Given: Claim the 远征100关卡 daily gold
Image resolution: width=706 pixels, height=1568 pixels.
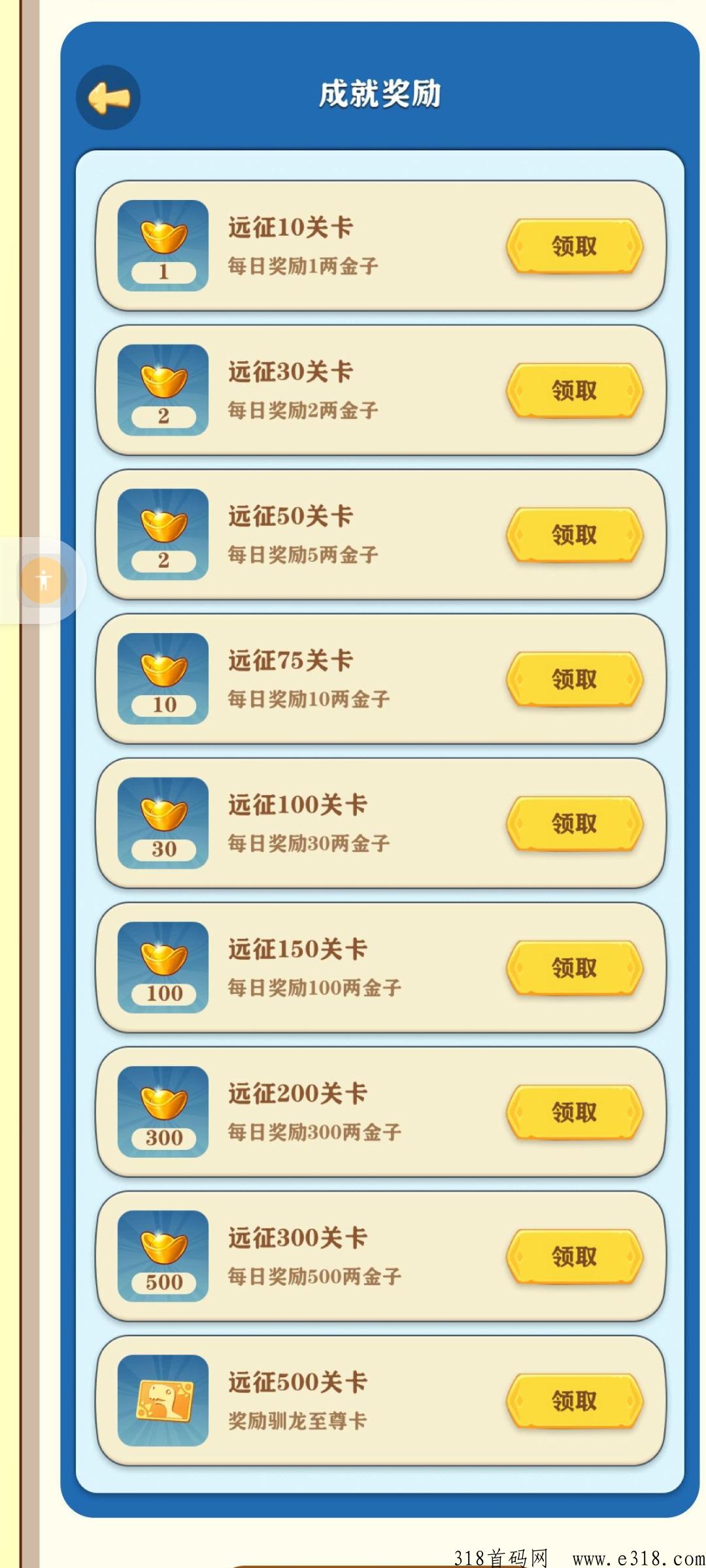Looking at the screenshot, I should click(575, 823).
